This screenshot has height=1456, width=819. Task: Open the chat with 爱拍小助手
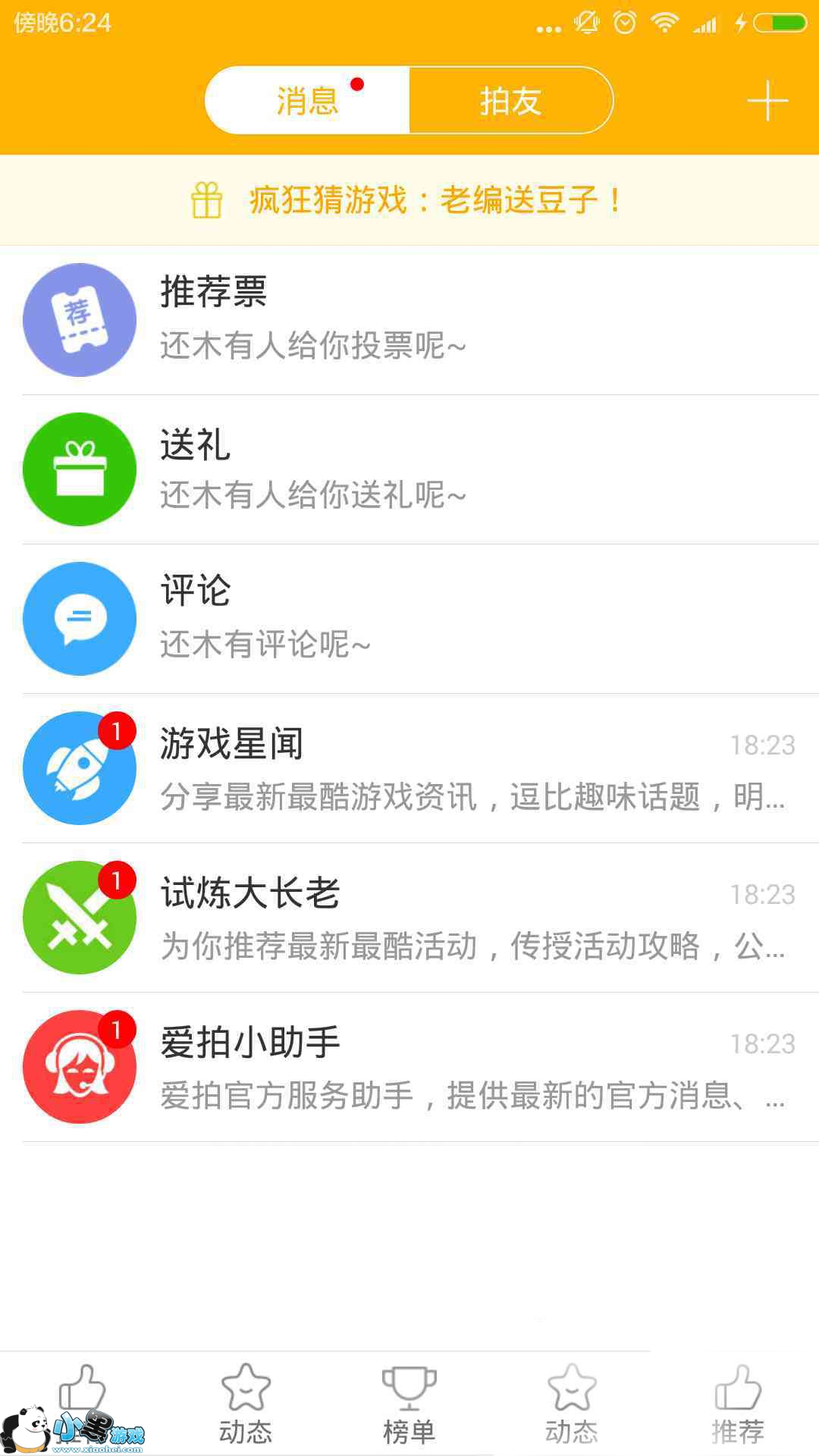pyautogui.click(x=409, y=1066)
